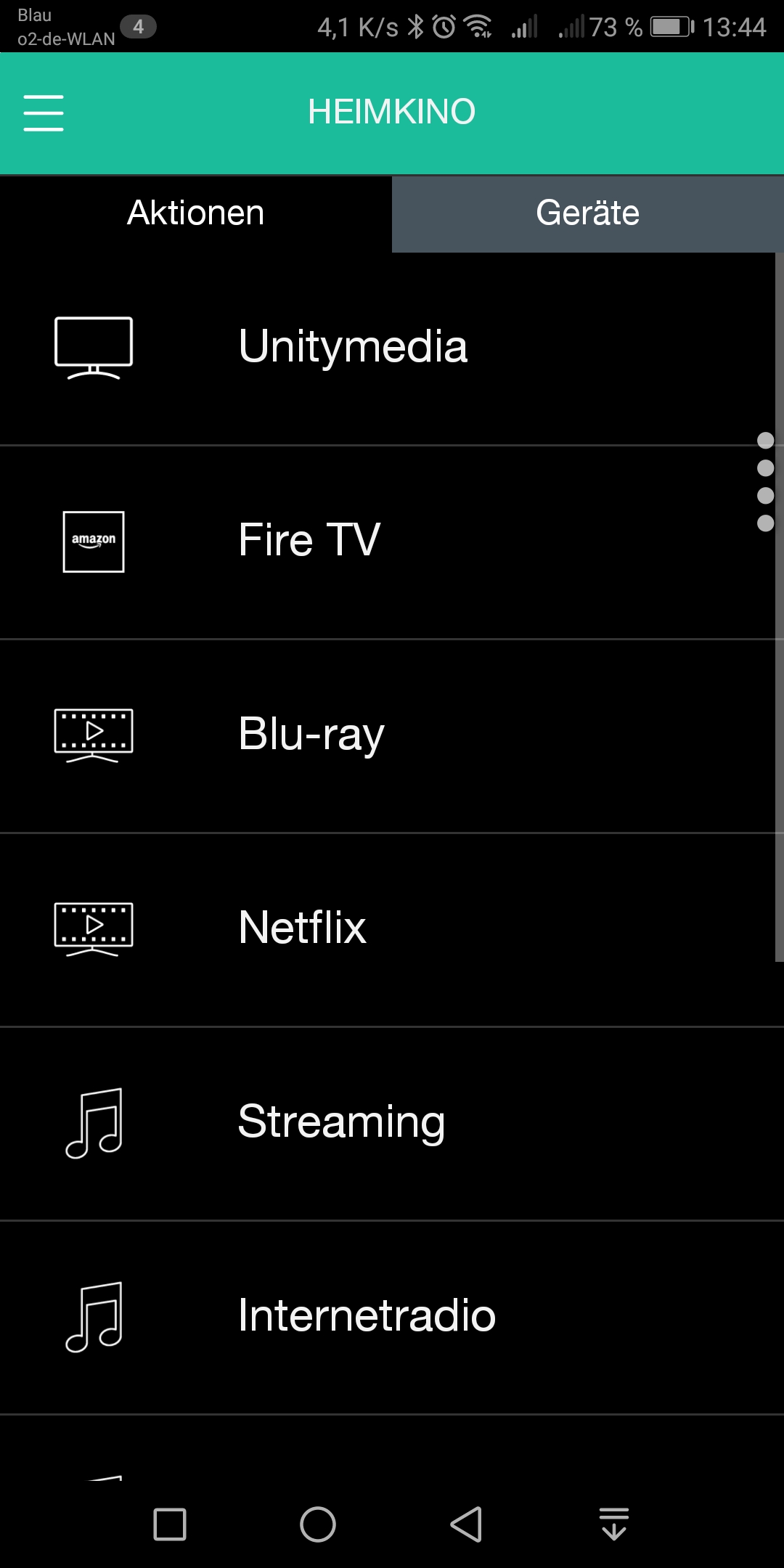Select the Streaming entry
This screenshot has width=784, height=1568.
[x=341, y=1122]
